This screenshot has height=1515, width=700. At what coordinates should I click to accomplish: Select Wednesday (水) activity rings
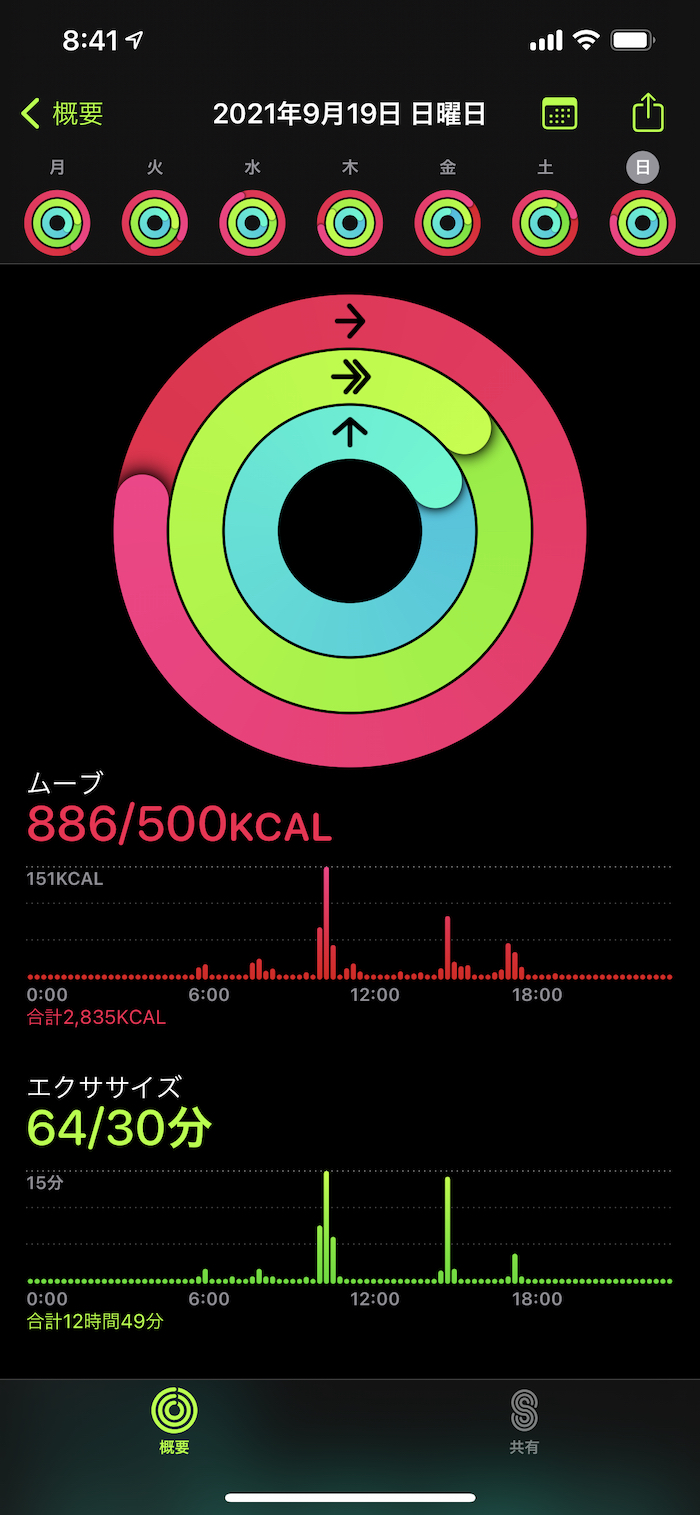252,222
